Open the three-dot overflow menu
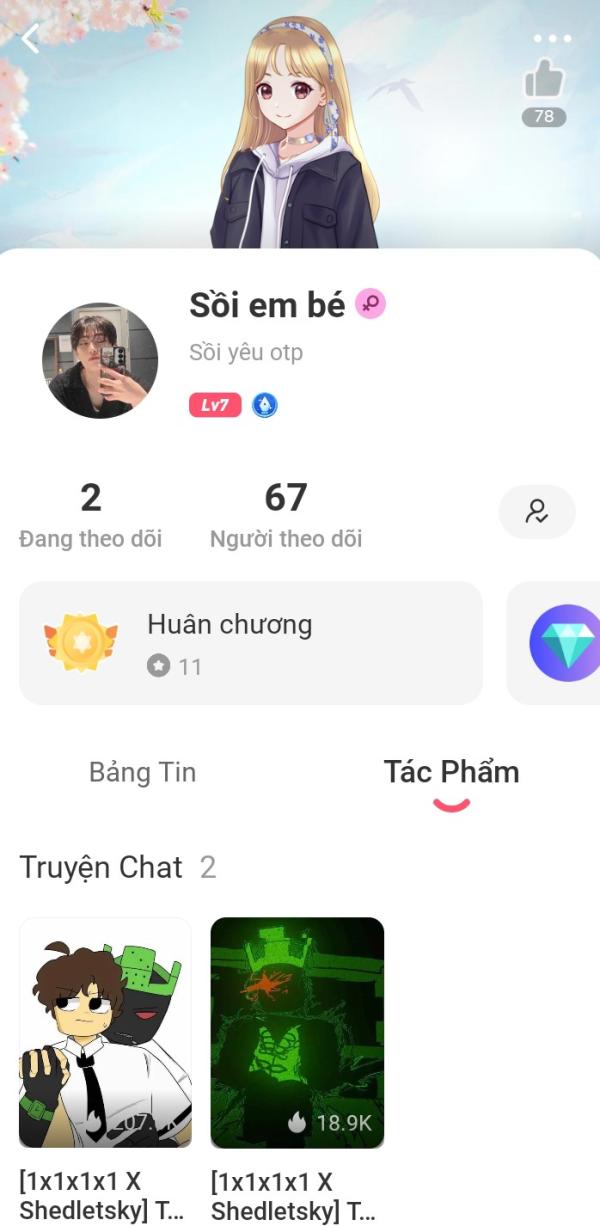The image size is (600, 1226). pyautogui.click(x=552, y=39)
